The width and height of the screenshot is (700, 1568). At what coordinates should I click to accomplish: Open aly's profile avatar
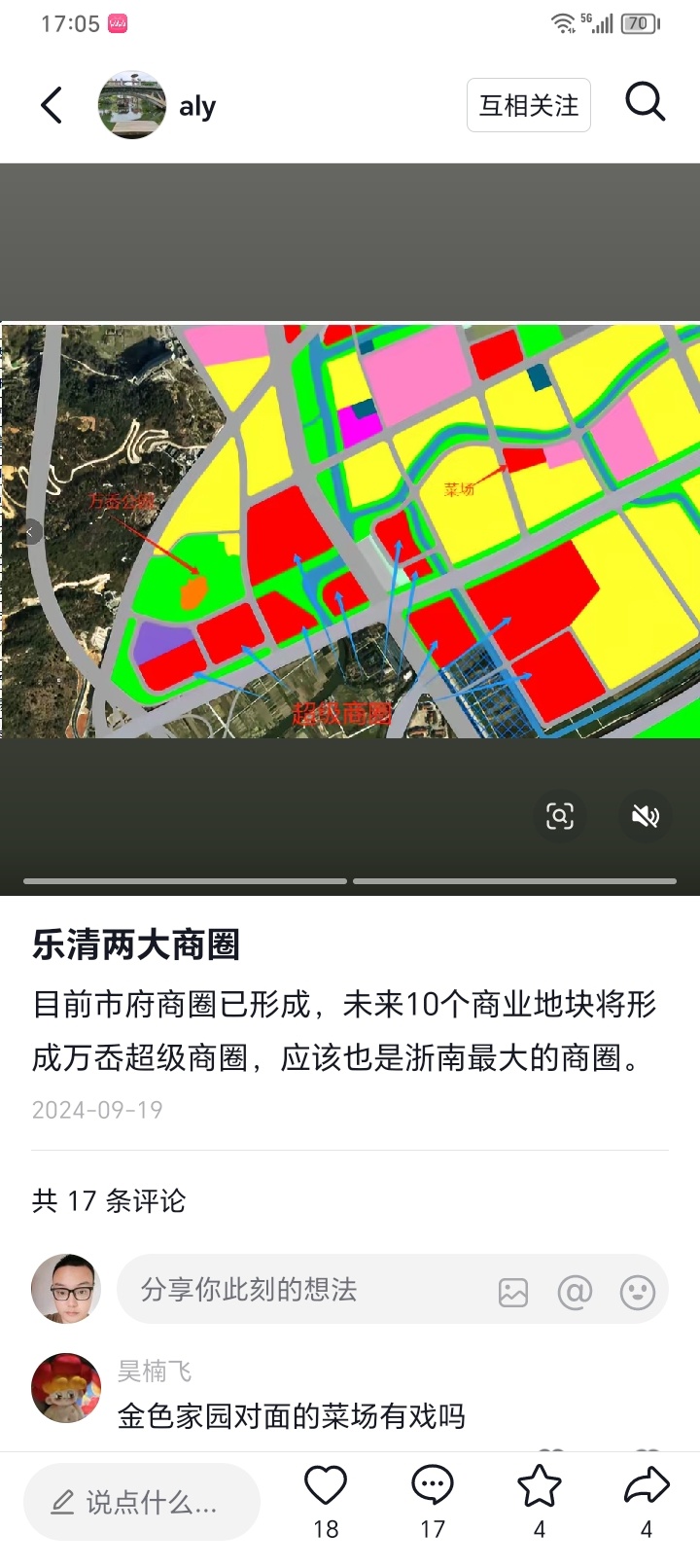[132, 105]
